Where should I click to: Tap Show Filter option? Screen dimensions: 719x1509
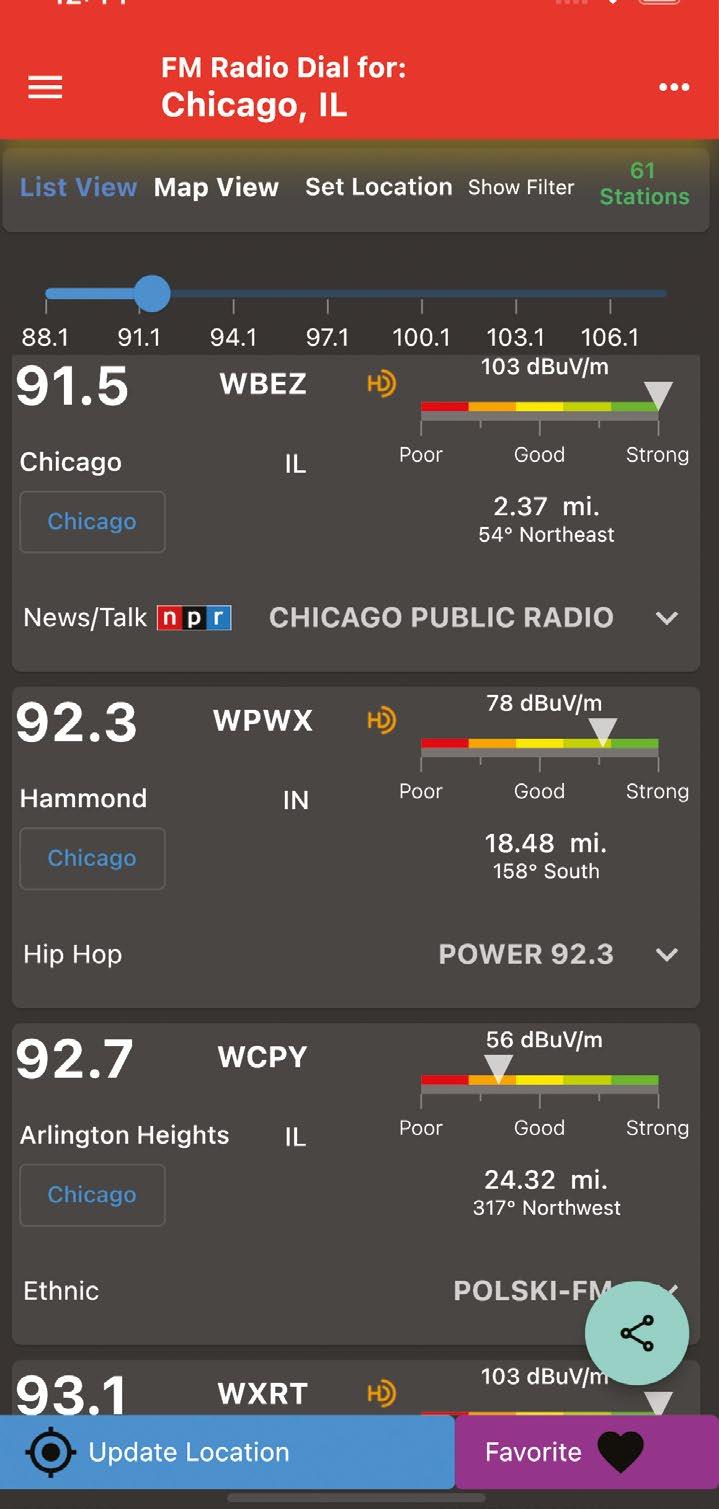(521, 187)
